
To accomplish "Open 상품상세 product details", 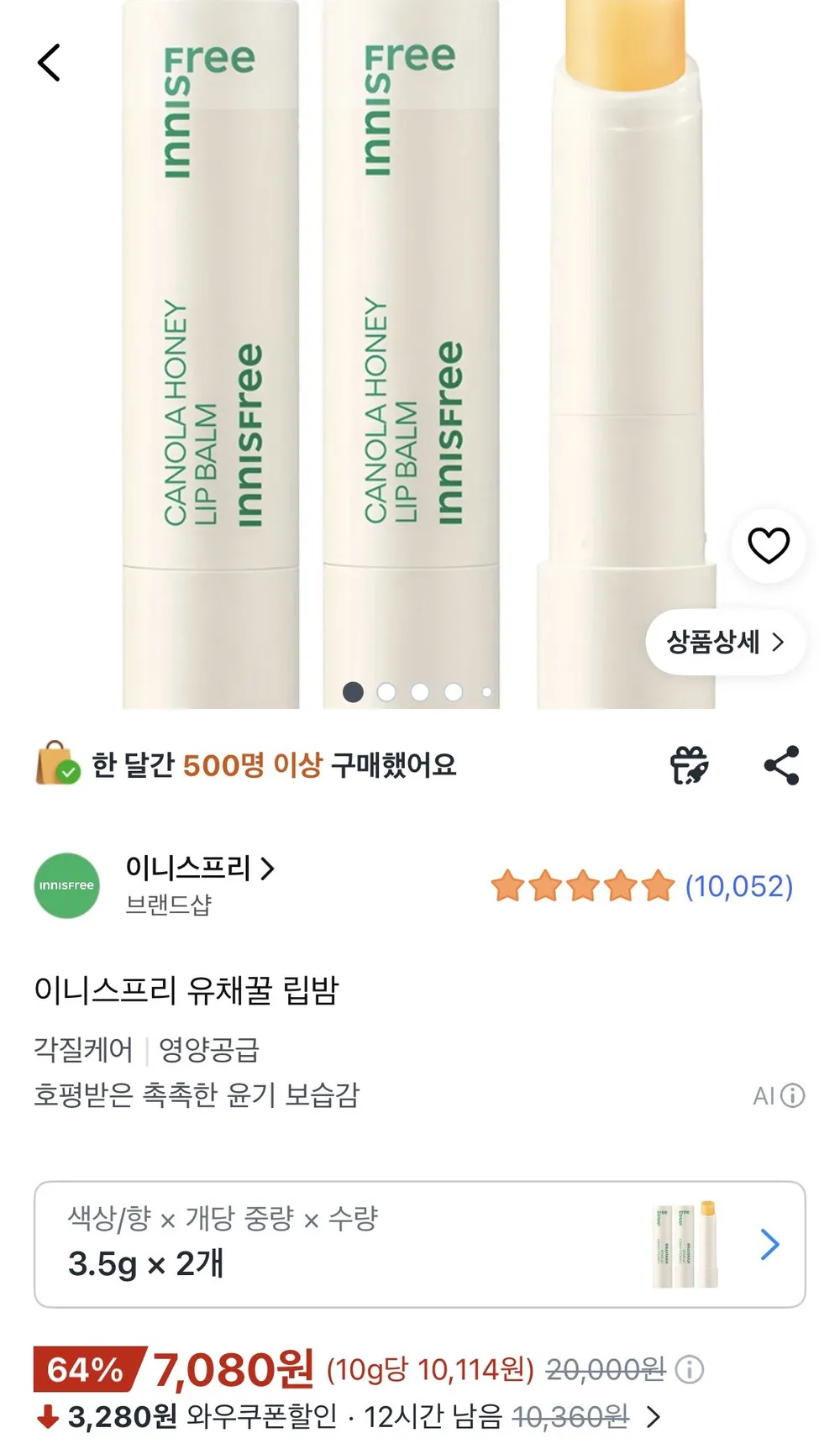I will pos(725,643).
